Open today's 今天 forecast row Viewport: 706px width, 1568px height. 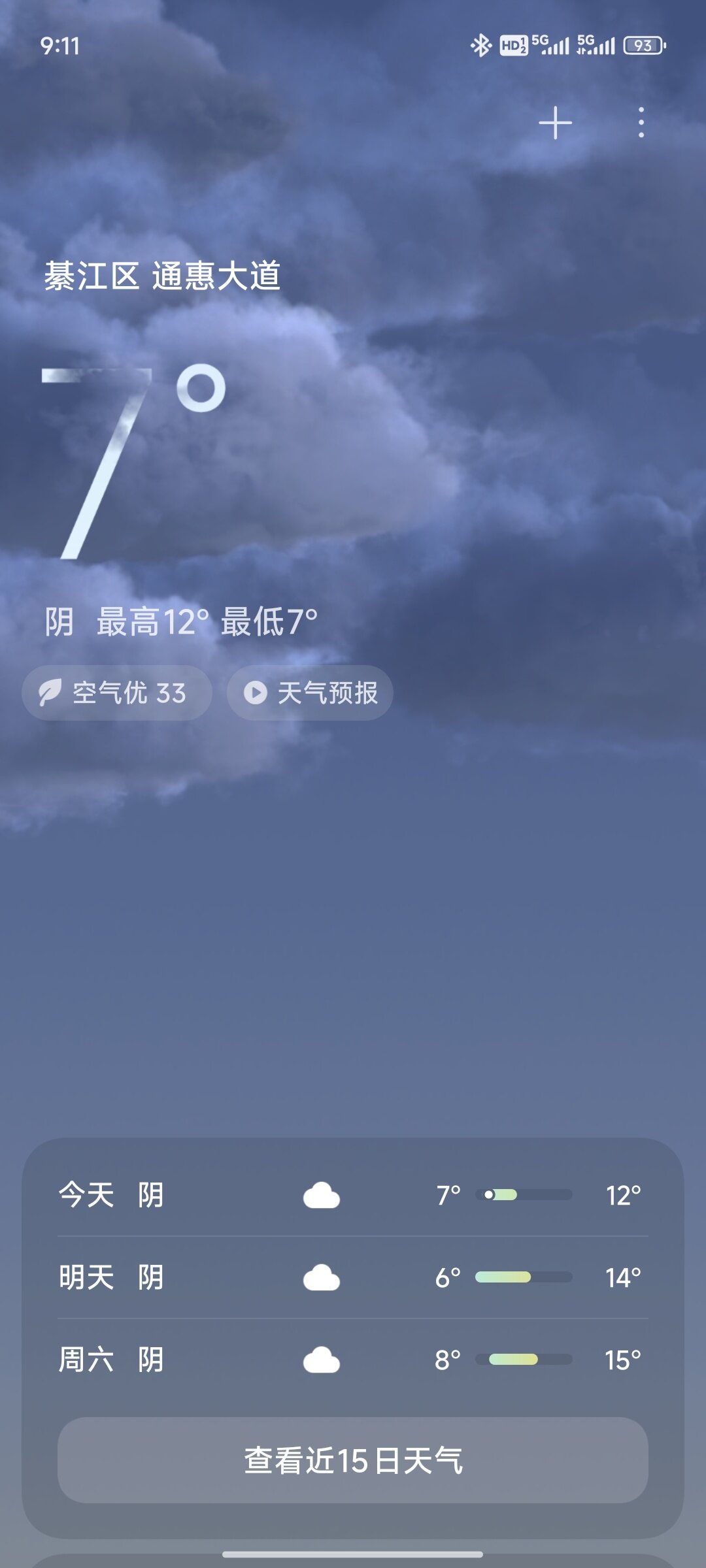pyautogui.click(x=353, y=1195)
